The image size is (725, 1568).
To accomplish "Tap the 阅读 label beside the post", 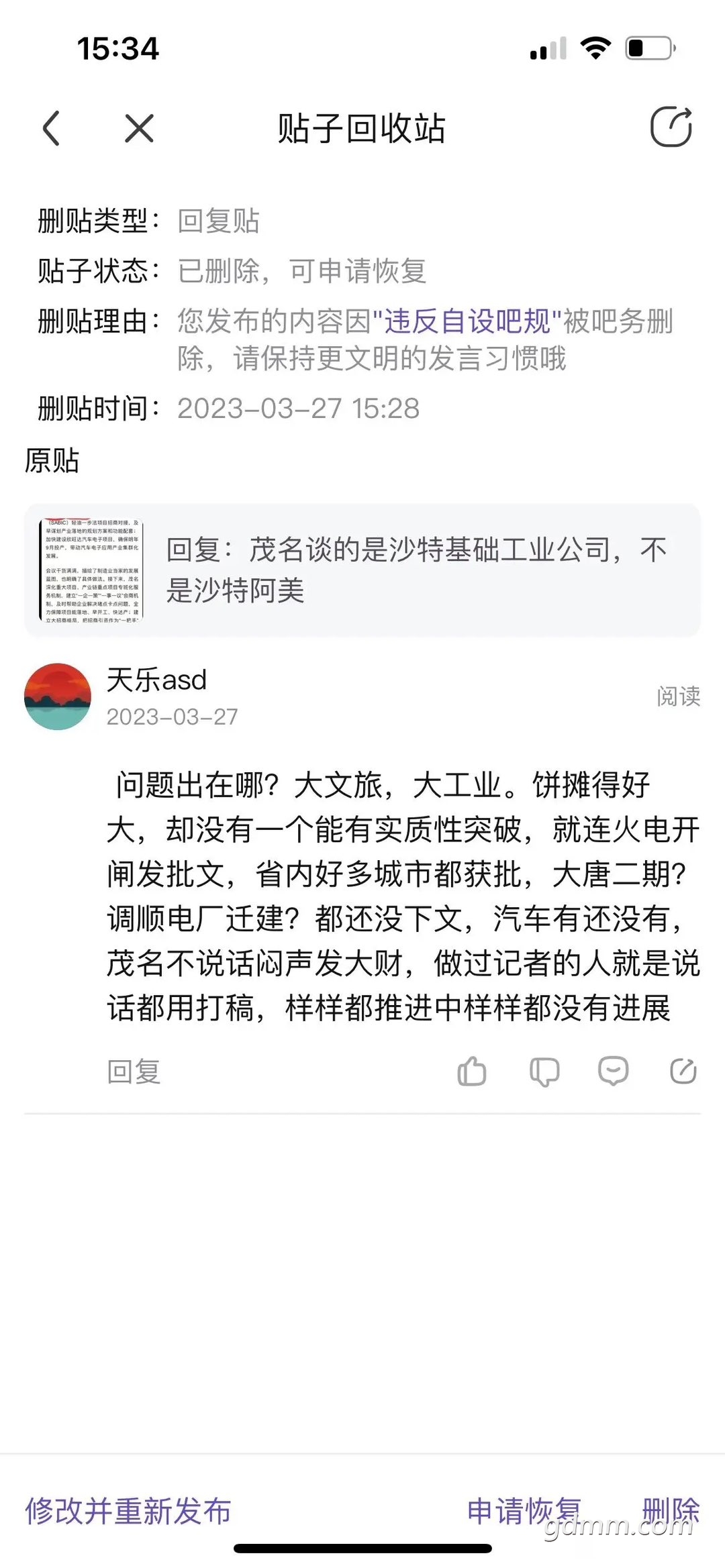I will [x=678, y=696].
